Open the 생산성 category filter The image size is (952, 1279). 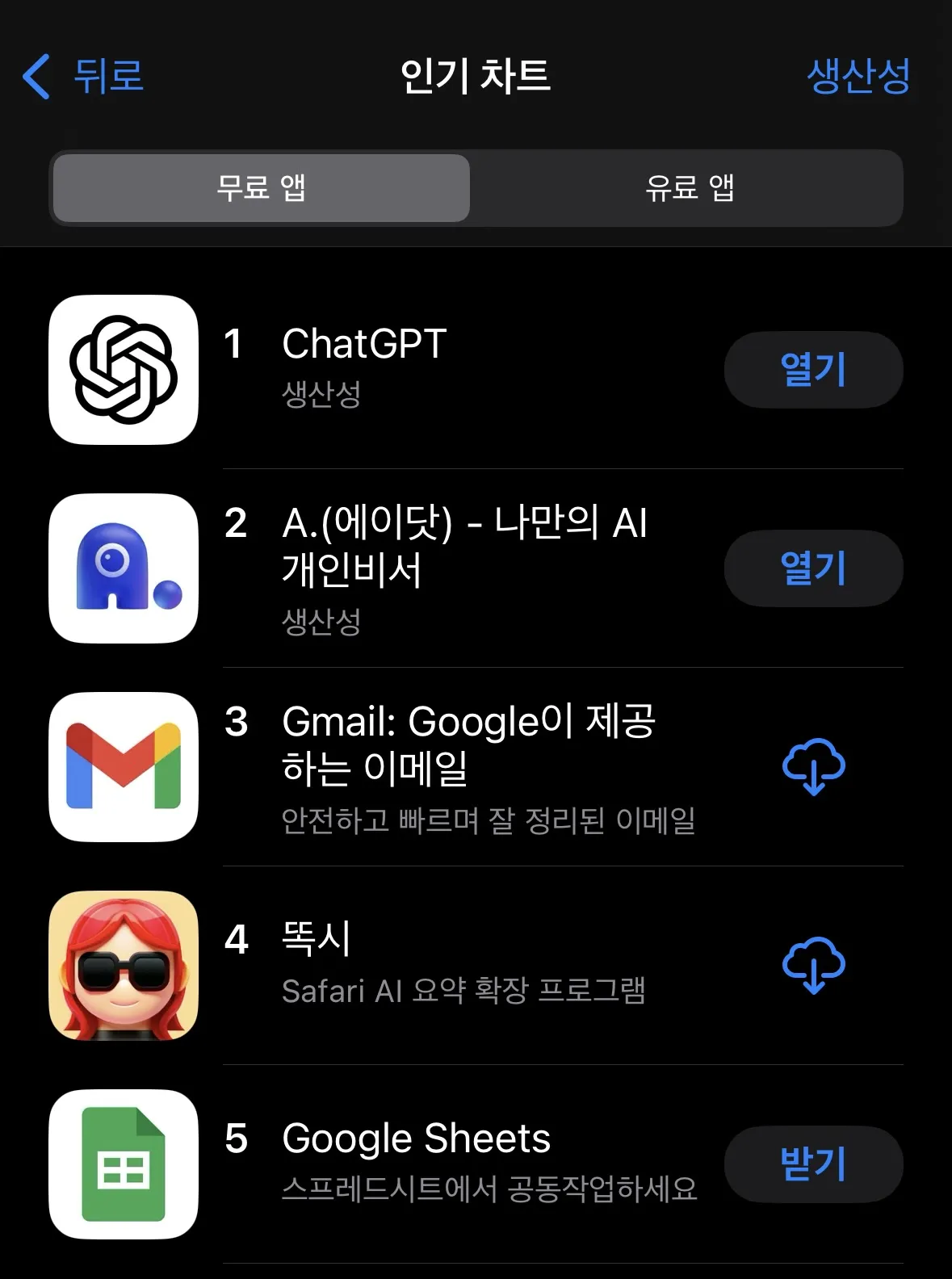pyautogui.click(x=858, y=78)
